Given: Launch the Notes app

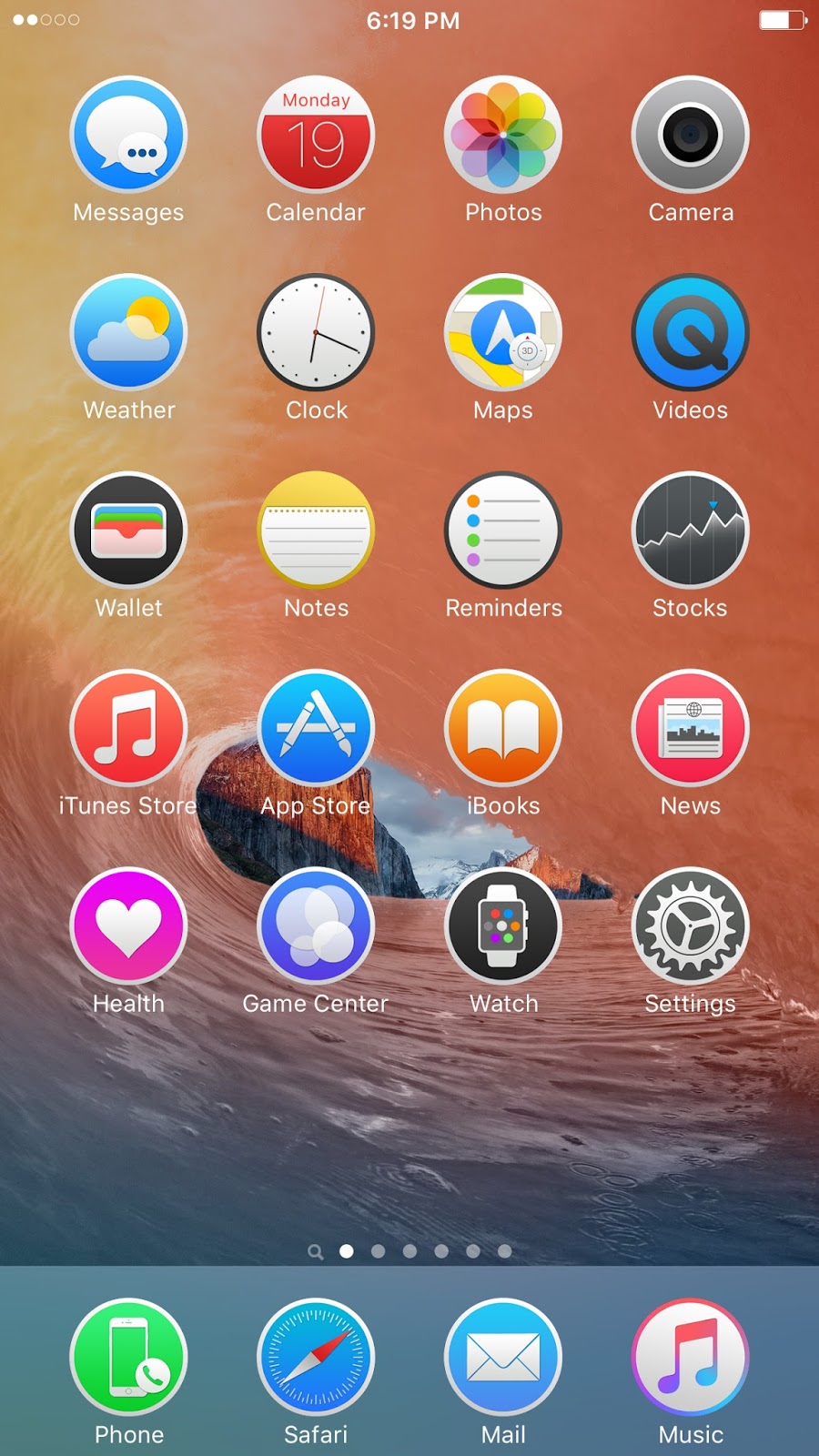Looking at the screenshot, I should [x=316, y=530].
